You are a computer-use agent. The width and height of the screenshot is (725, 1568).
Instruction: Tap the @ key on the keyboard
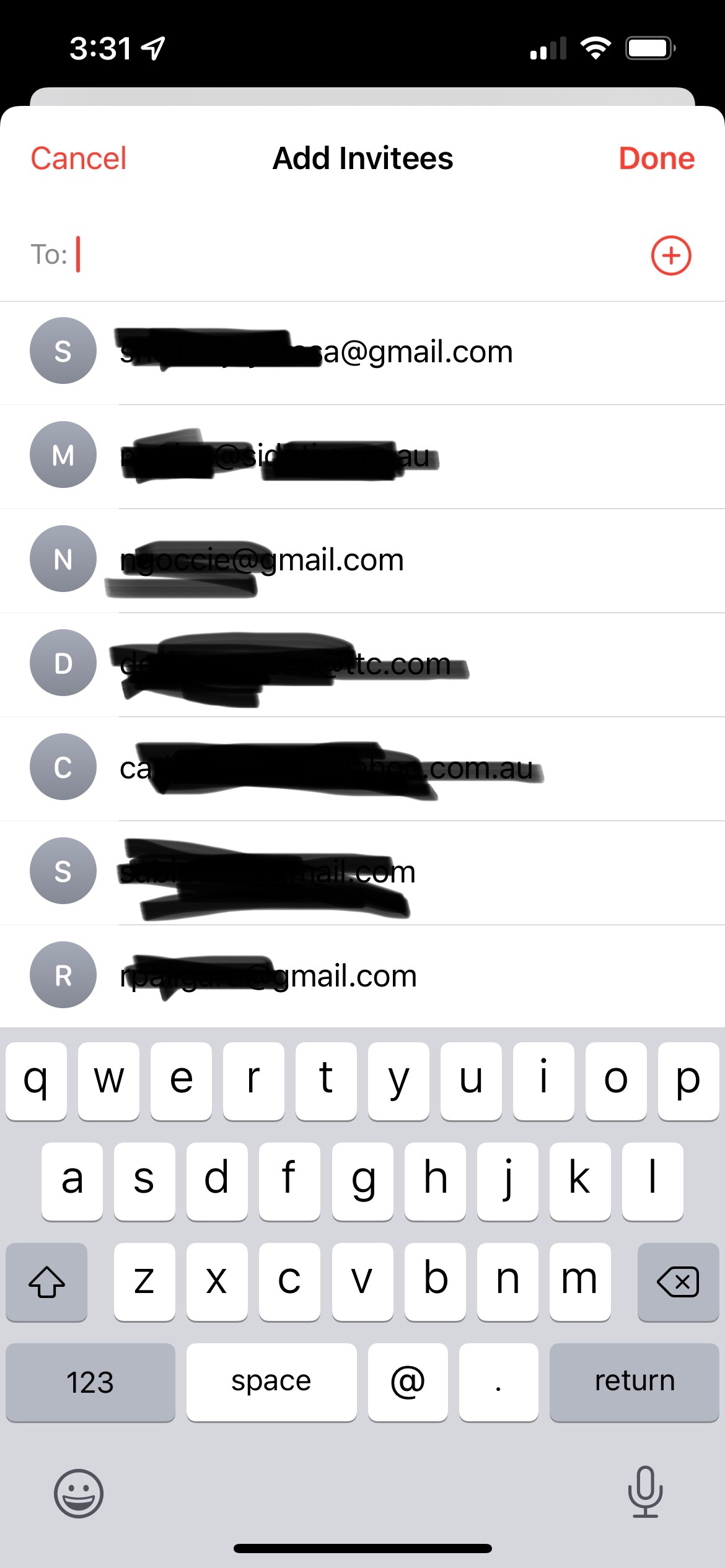(407, 1382)
